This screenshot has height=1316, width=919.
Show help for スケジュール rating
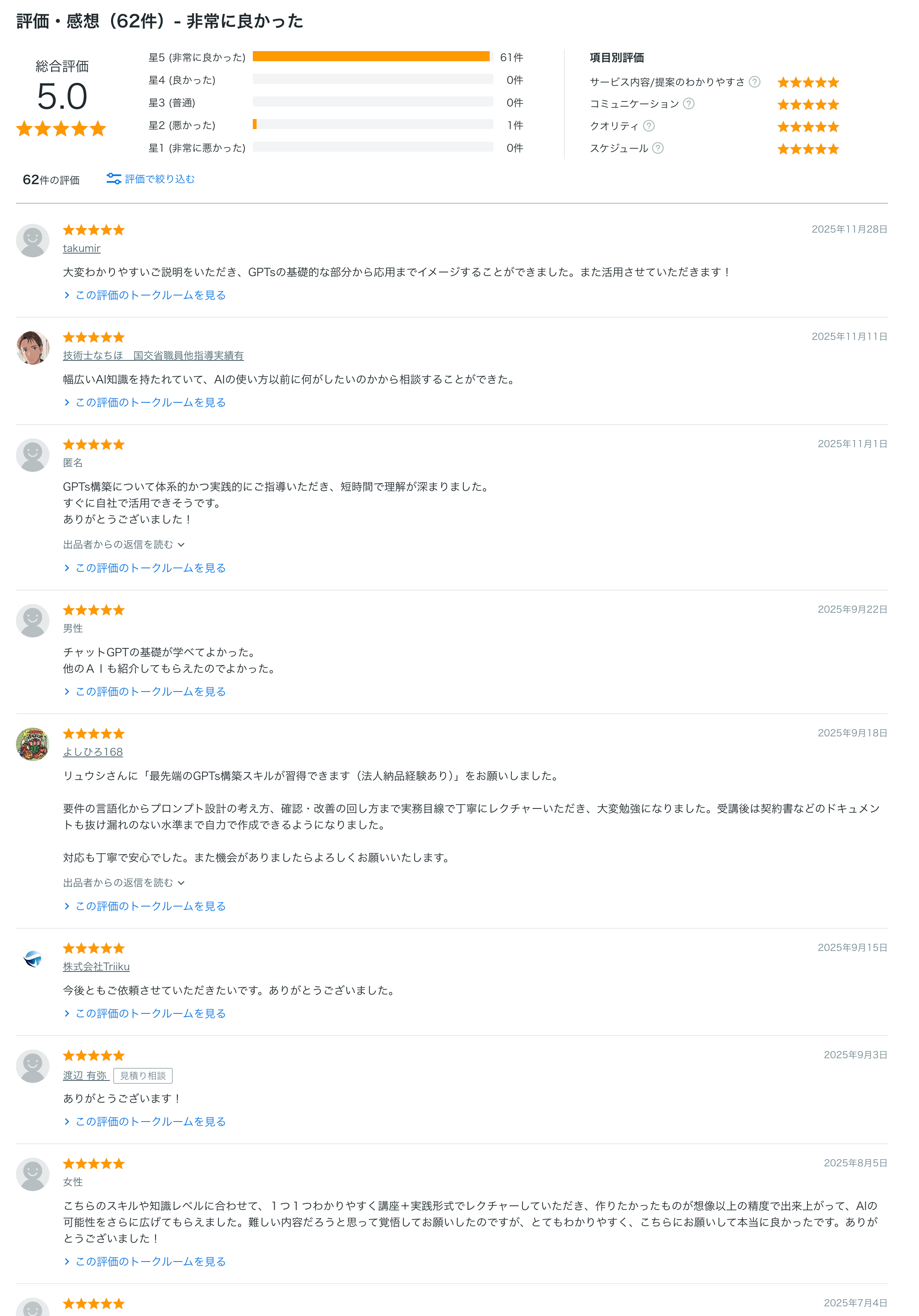tap(658, 148)
